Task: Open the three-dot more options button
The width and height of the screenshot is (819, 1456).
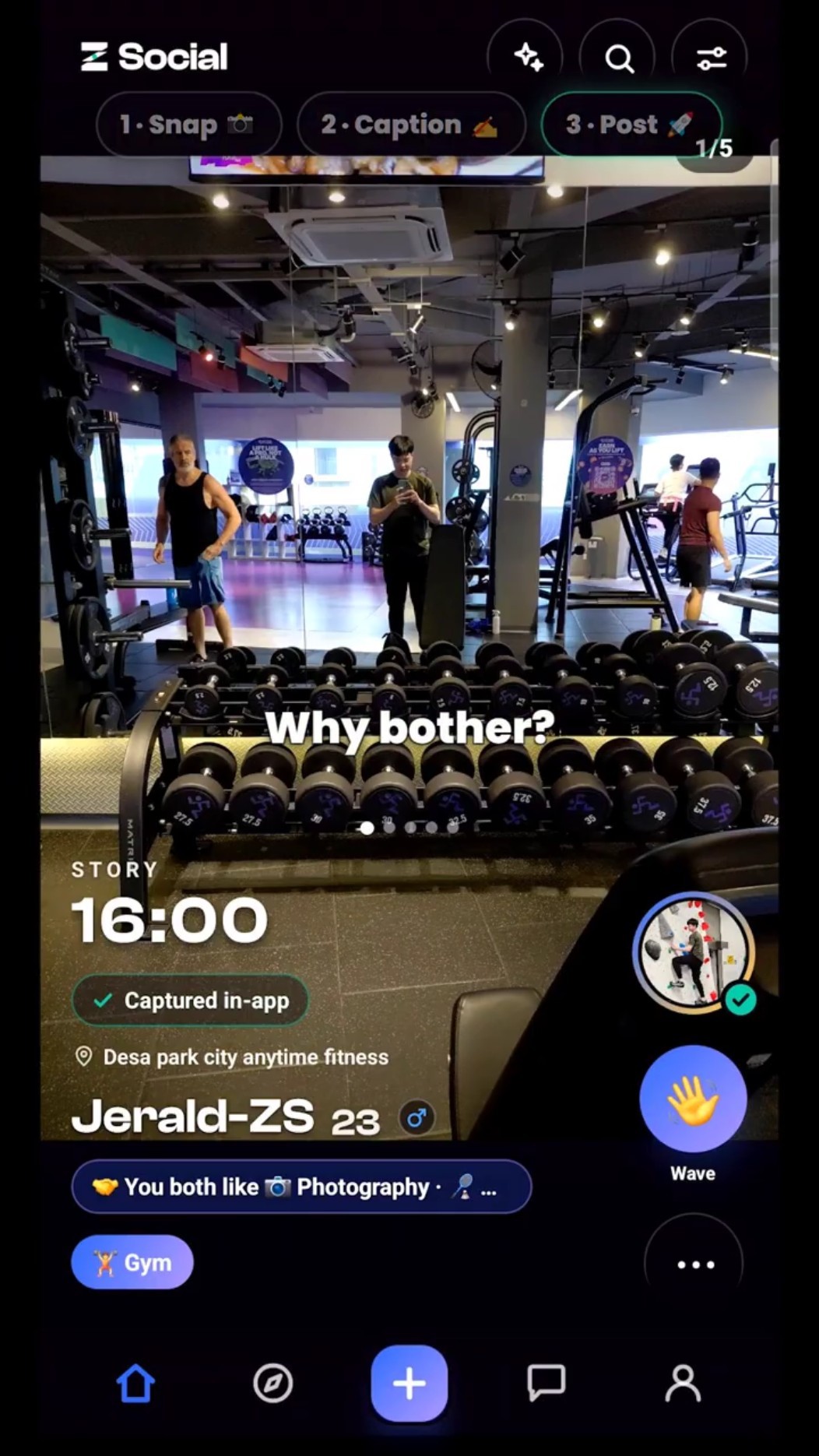Action: [694, 1264]
